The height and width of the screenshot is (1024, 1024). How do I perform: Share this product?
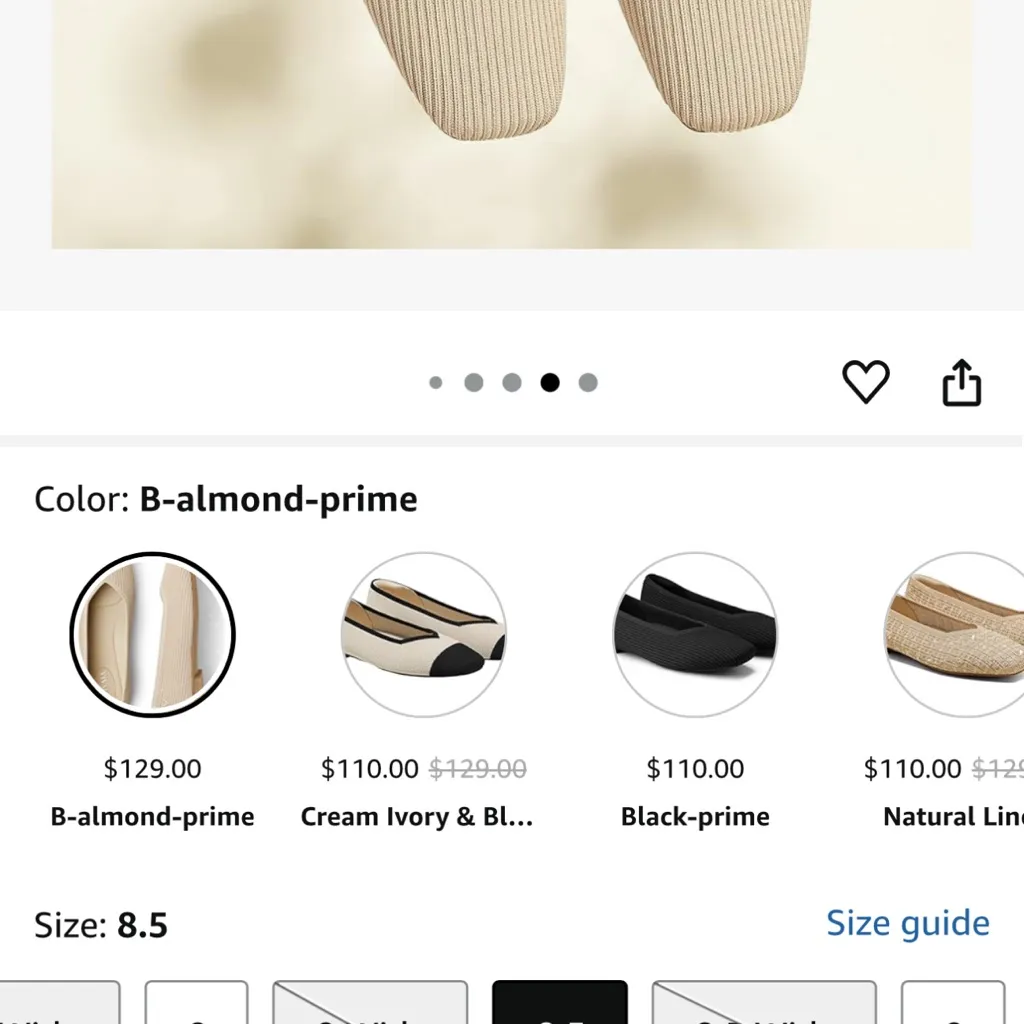pyautogui.click(x=962, y=383)
